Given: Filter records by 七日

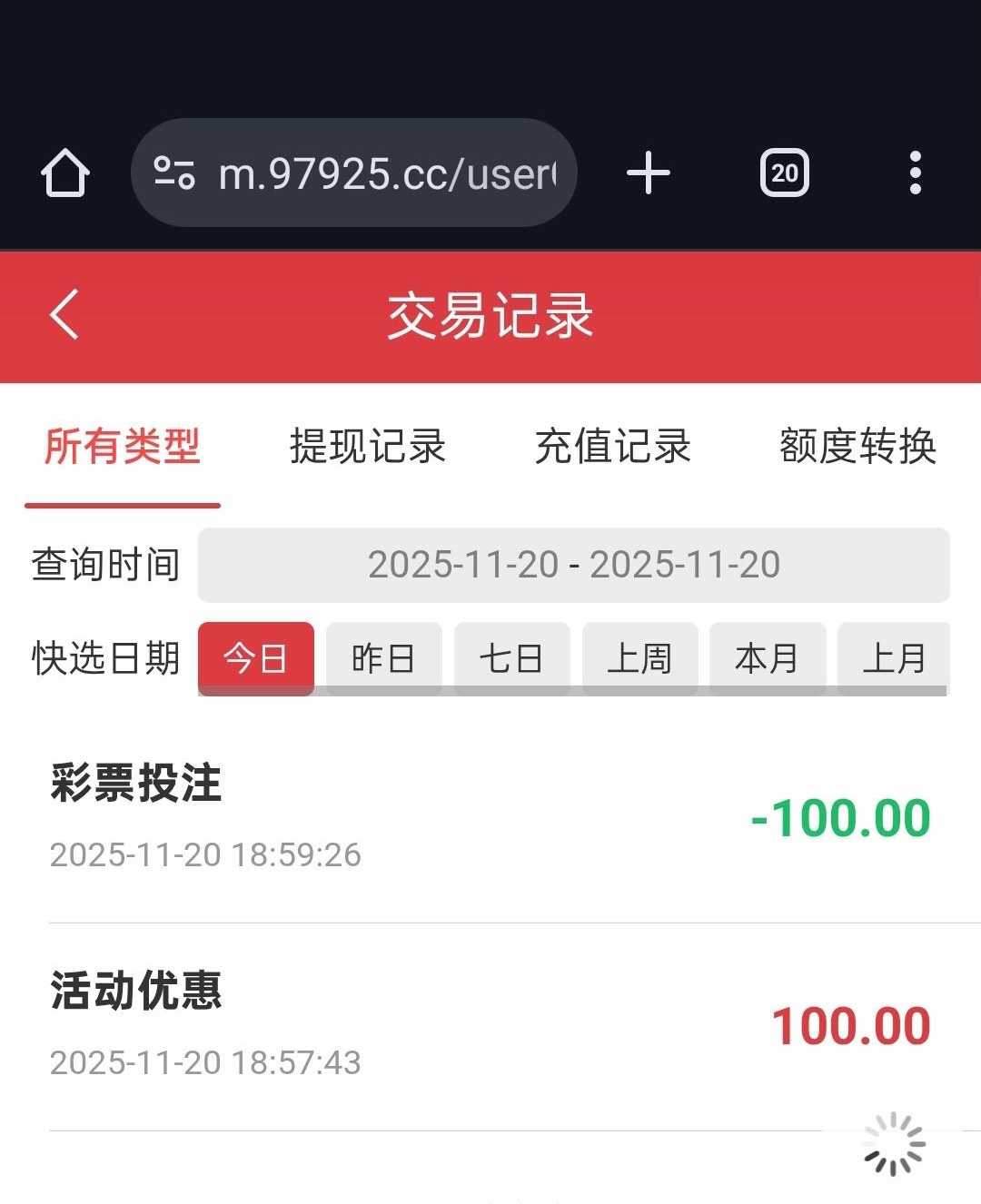Looking at the screenshot, I should point(511,658).
